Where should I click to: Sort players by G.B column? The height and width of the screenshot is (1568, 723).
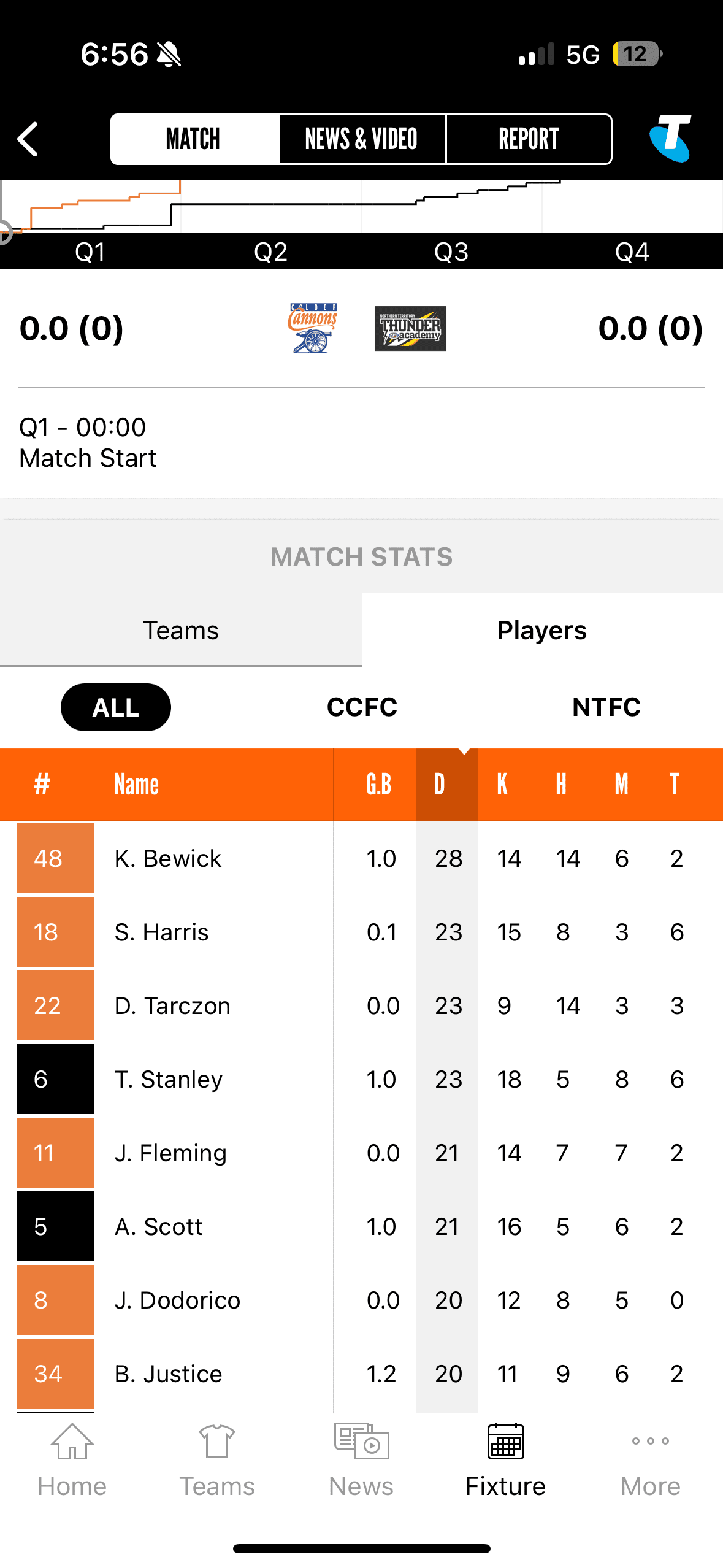(x=378, y=784)
